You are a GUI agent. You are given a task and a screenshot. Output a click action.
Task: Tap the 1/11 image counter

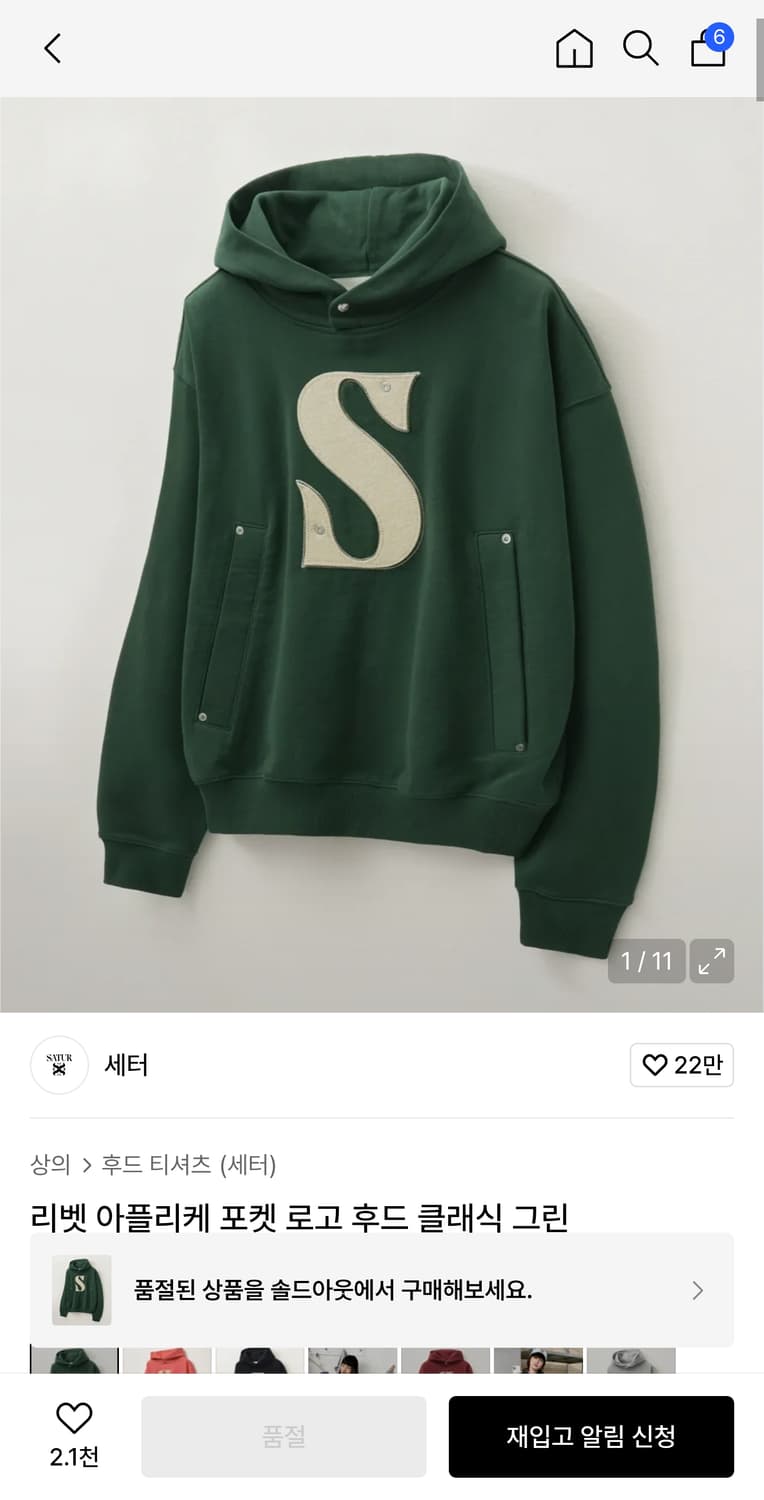pos(646,961)
